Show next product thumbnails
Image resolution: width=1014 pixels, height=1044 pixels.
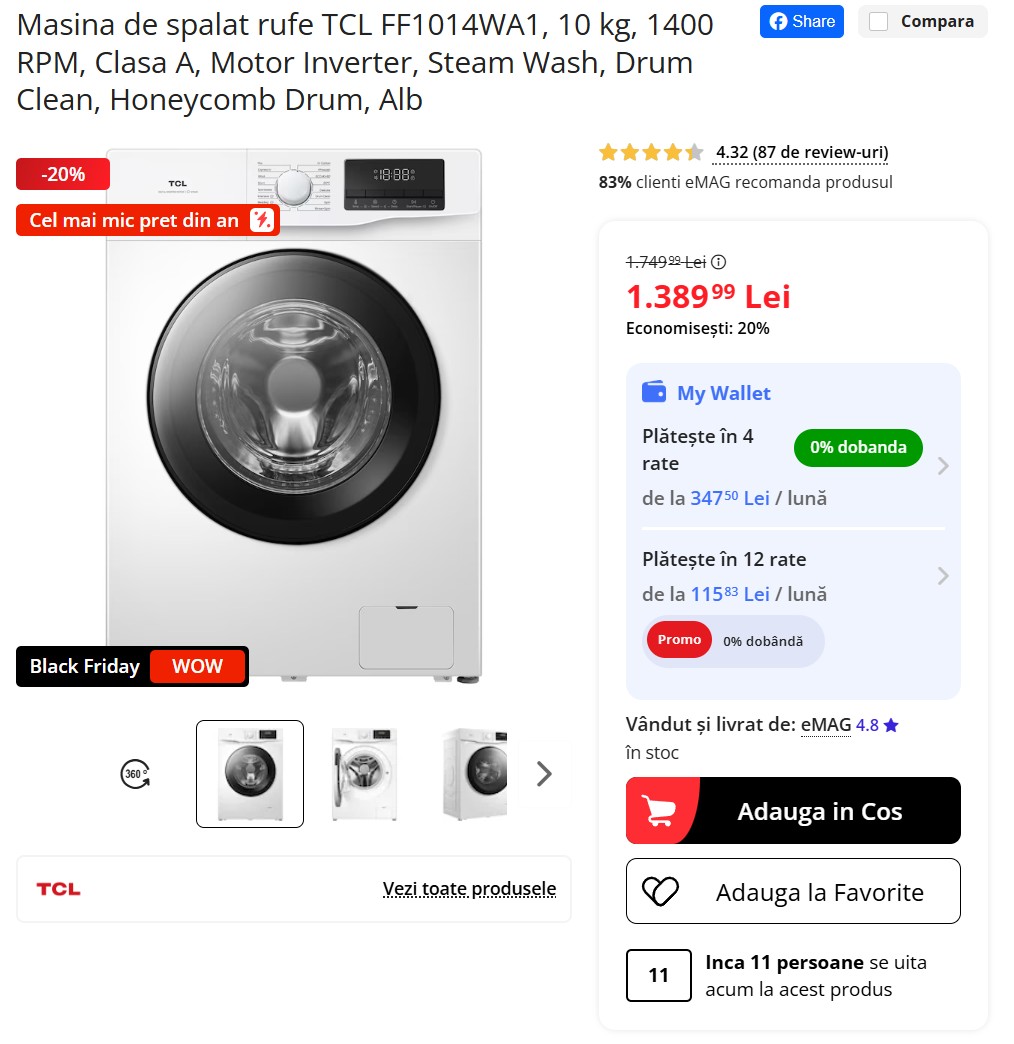tap(544, 774)
